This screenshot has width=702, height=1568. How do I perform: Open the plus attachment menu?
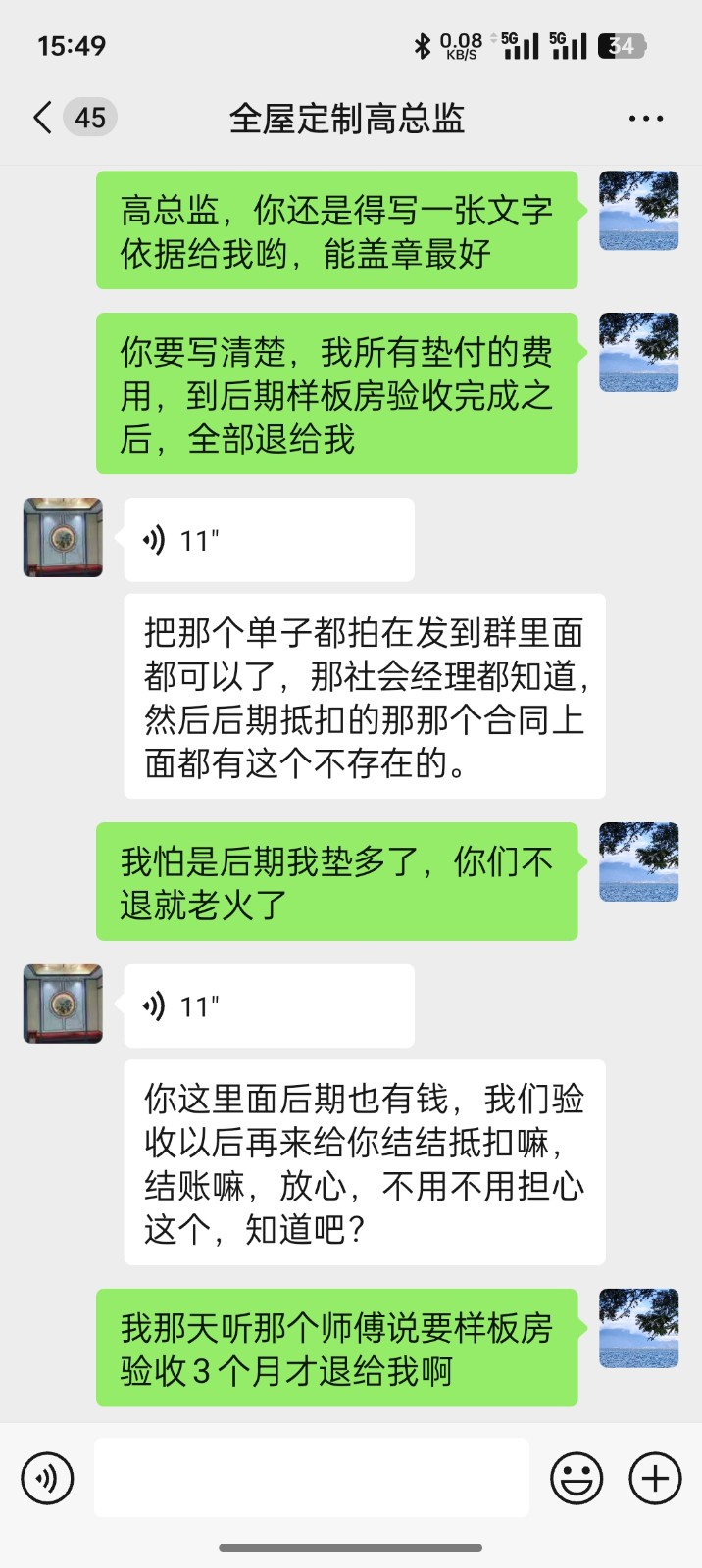coord(654,1478)
